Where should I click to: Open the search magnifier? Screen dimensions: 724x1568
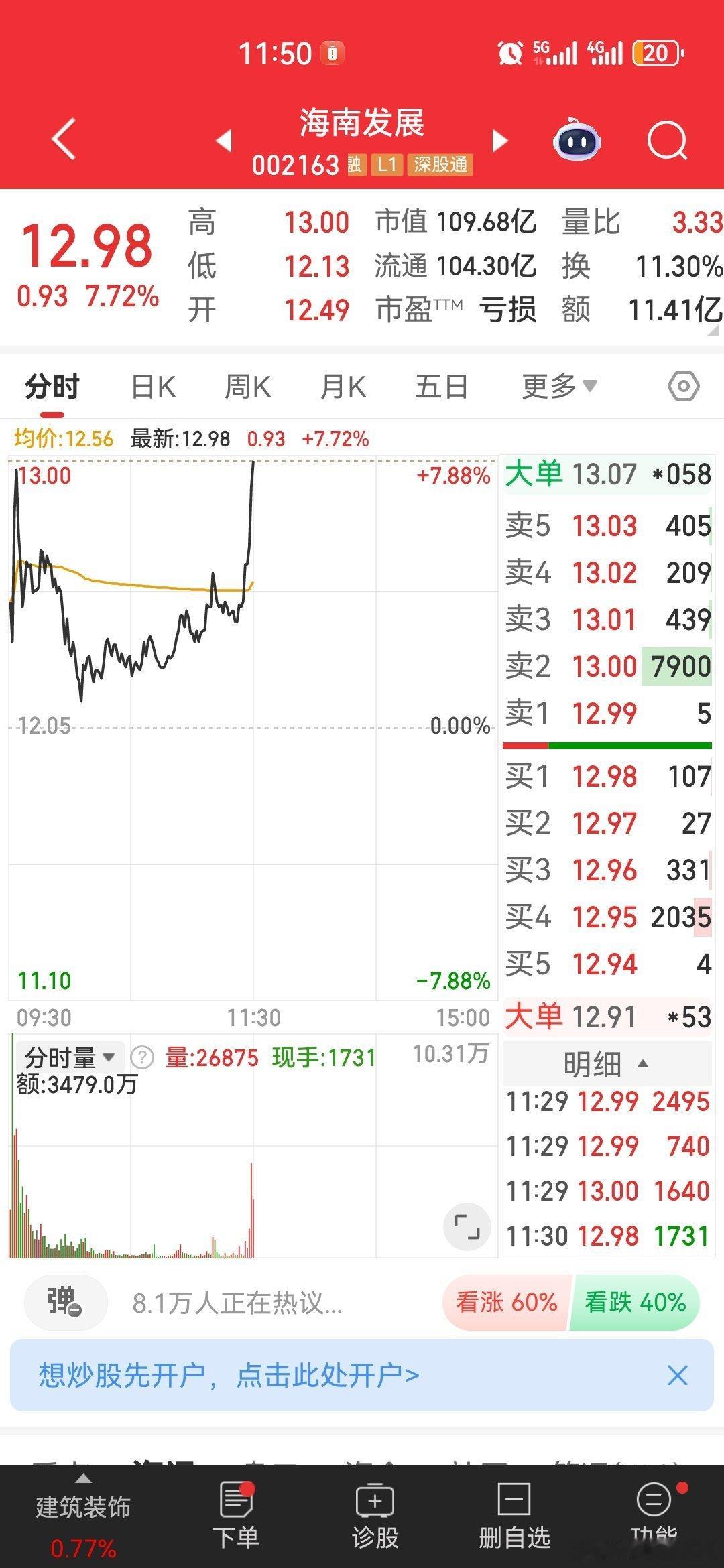(667, 141)
